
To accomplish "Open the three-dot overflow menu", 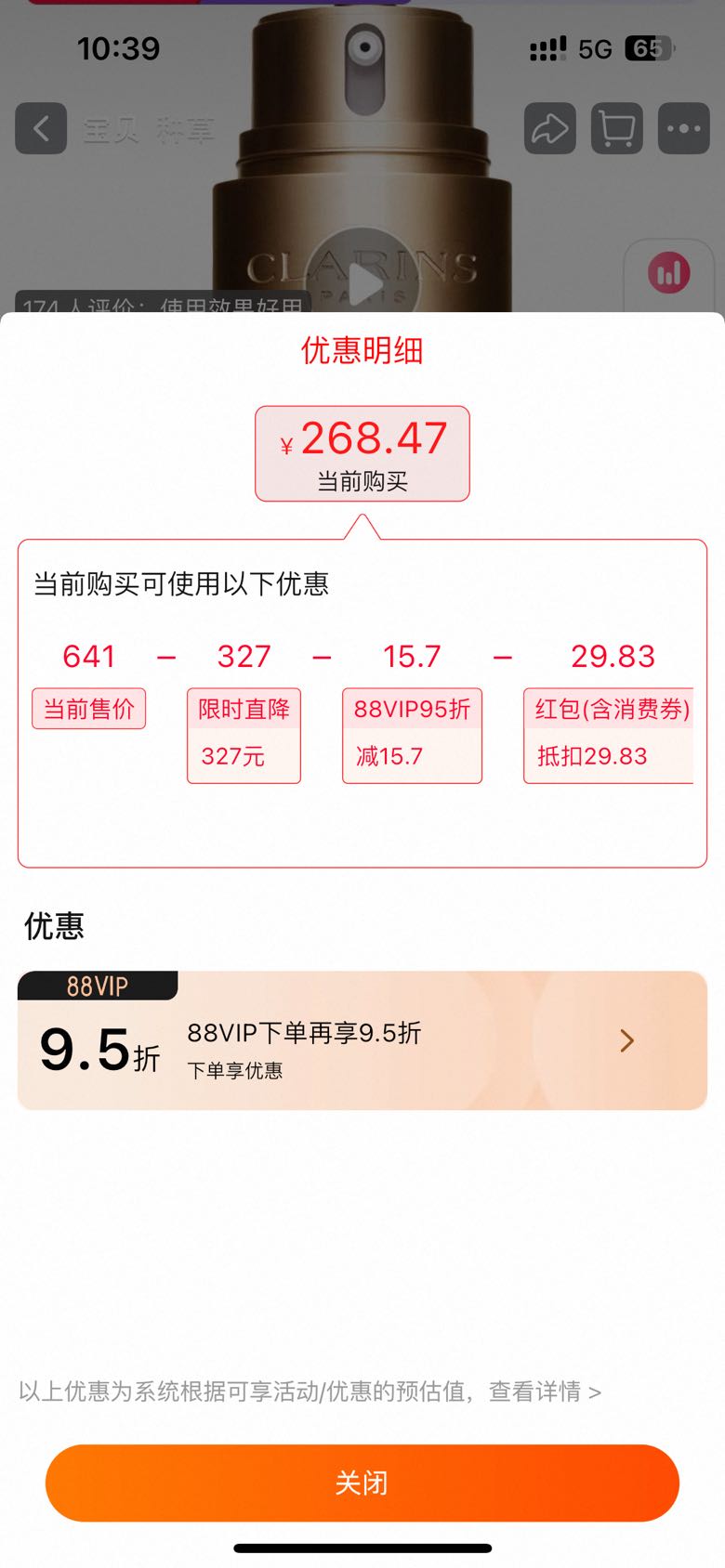I will click(x=684, y=128).
